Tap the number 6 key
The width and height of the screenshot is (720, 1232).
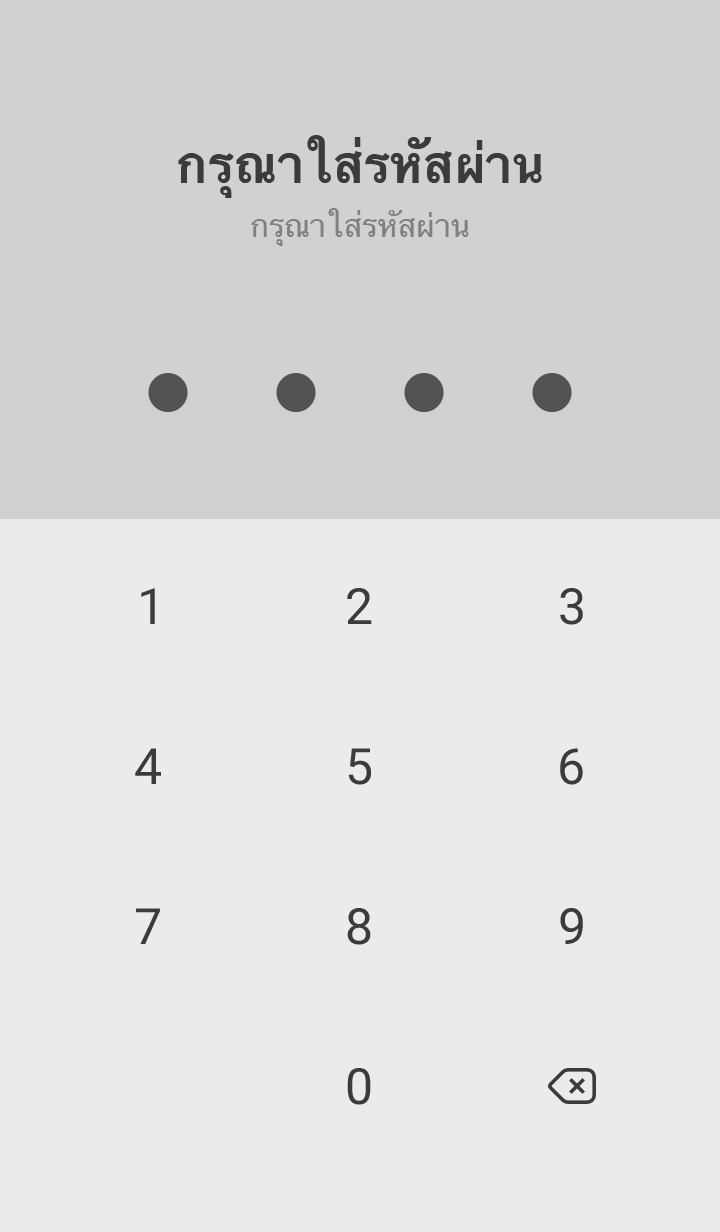pos(571,767)
